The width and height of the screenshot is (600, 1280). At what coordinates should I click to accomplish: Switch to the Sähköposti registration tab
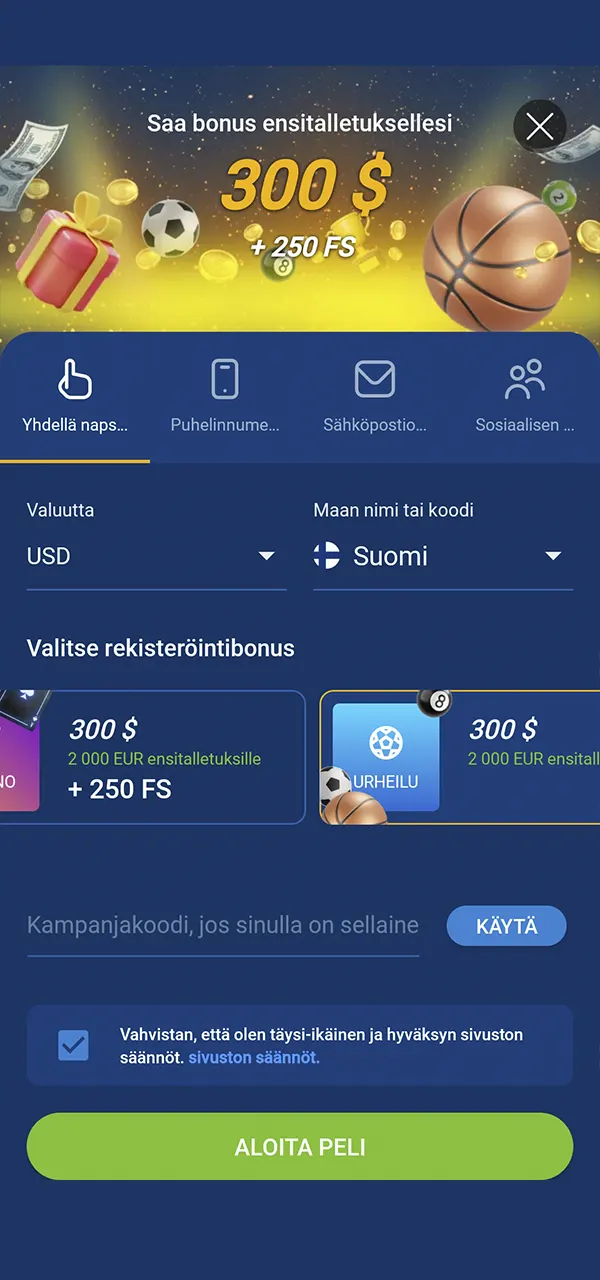point(375,397)
